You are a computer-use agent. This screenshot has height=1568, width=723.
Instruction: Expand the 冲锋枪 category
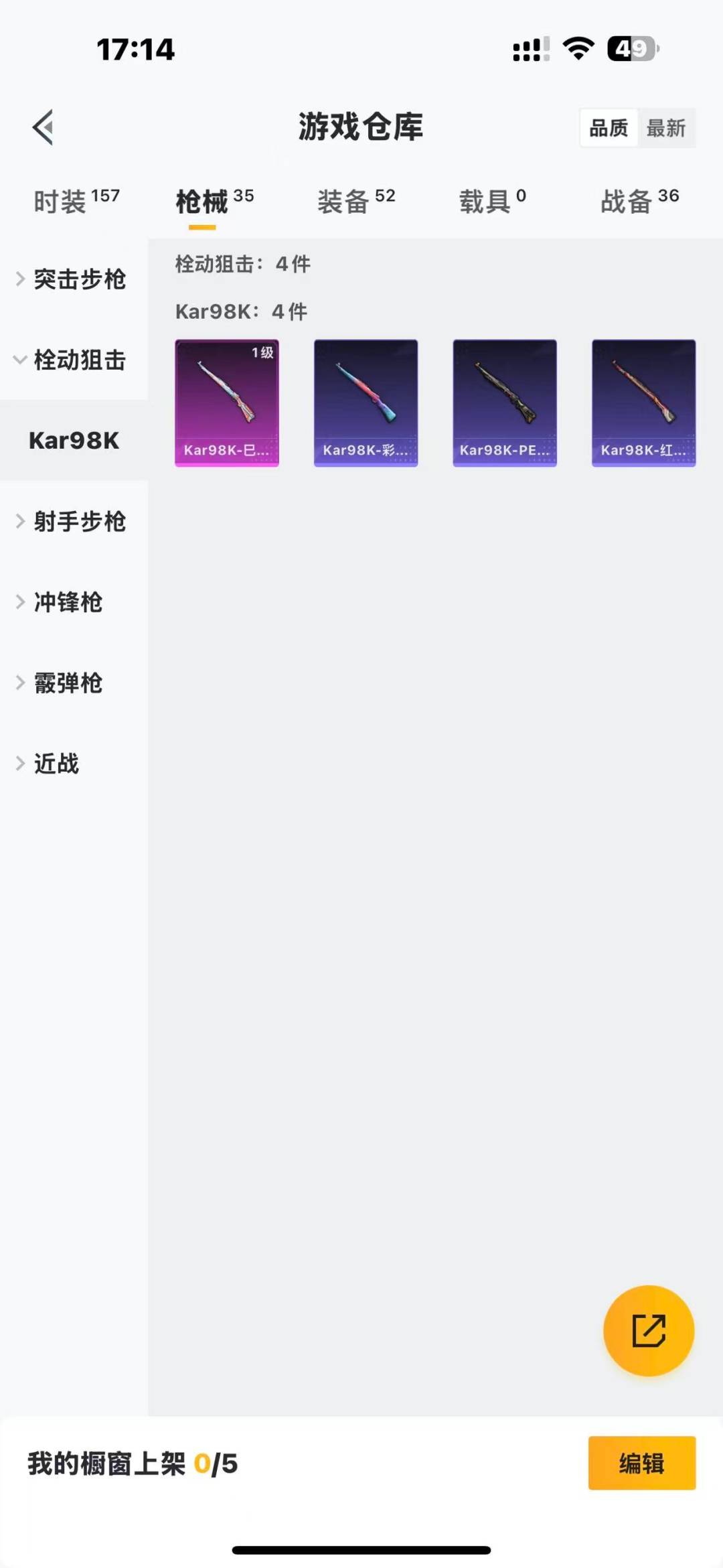coord(74,602)
